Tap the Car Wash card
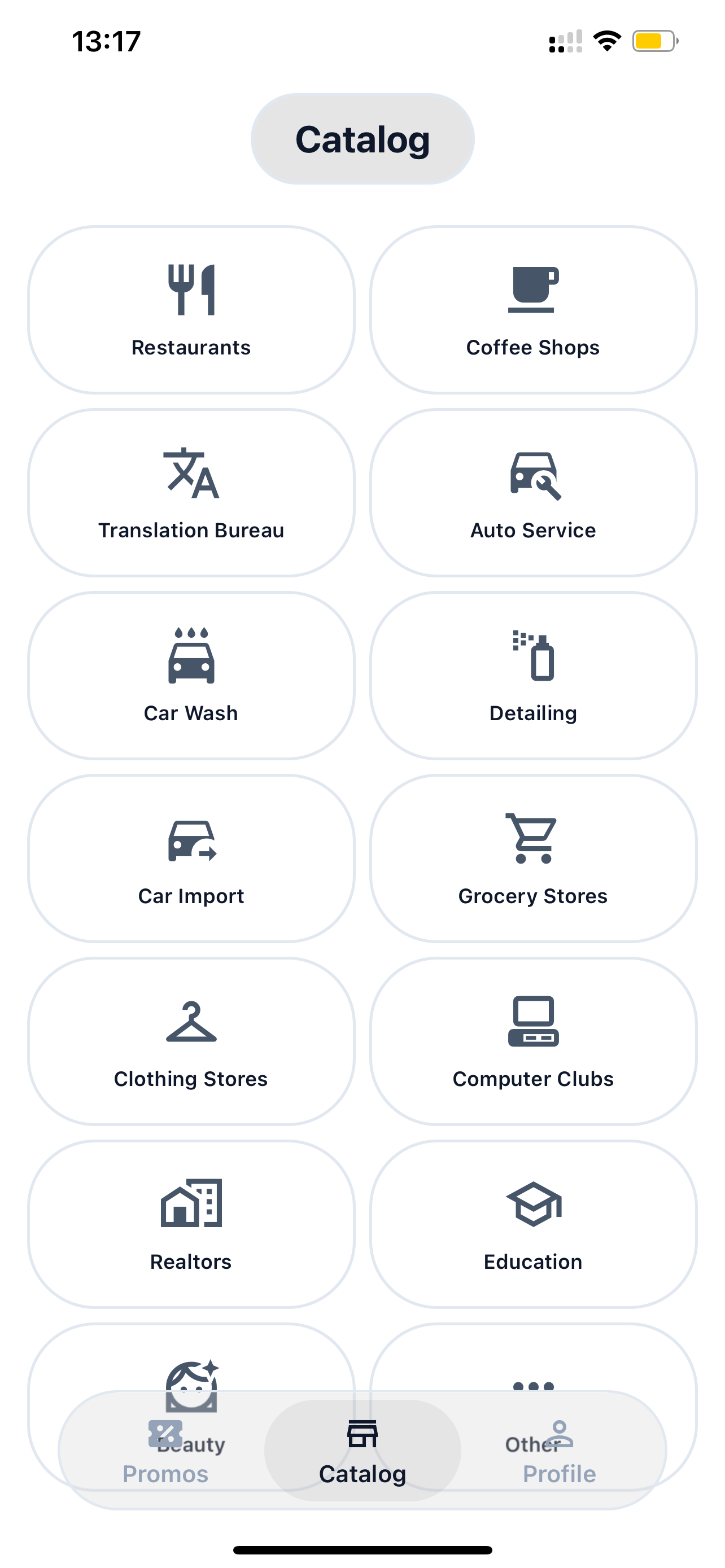Screen dimensions: 725x1568 tap(191, 676)
